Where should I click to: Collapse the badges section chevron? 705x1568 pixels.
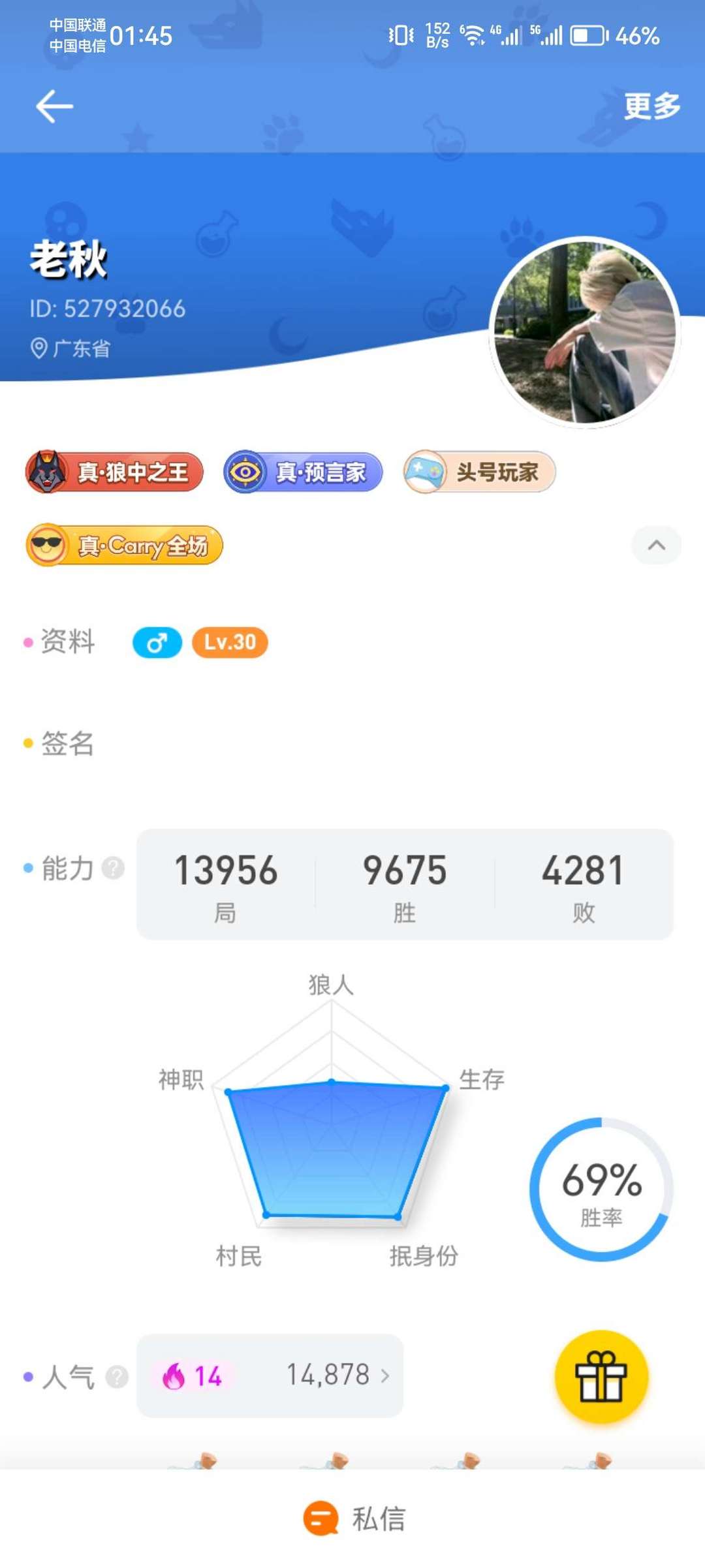[655, 546]
